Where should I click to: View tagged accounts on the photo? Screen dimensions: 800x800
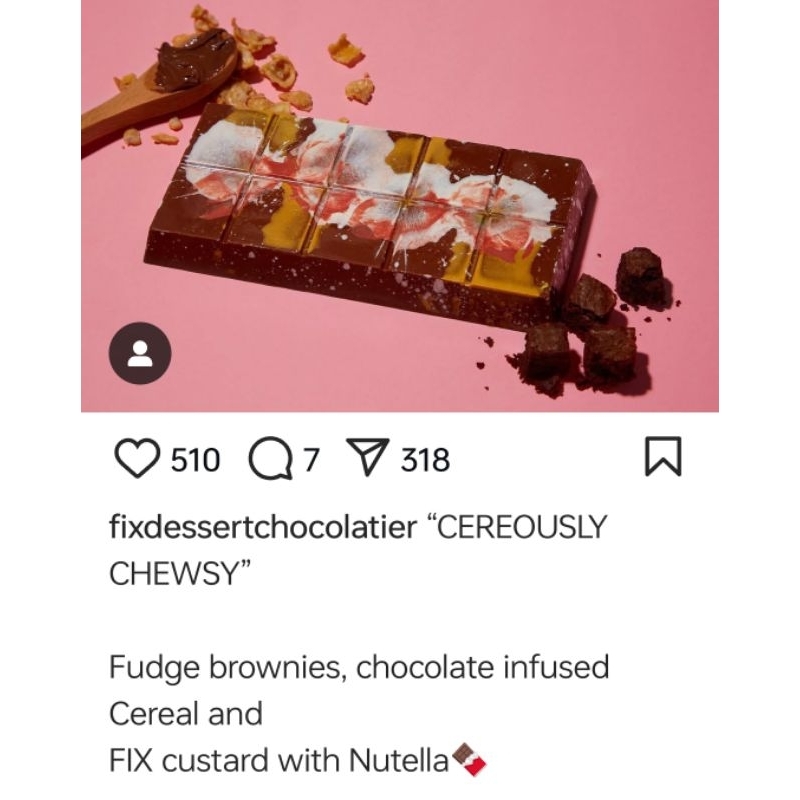(140, 355)
